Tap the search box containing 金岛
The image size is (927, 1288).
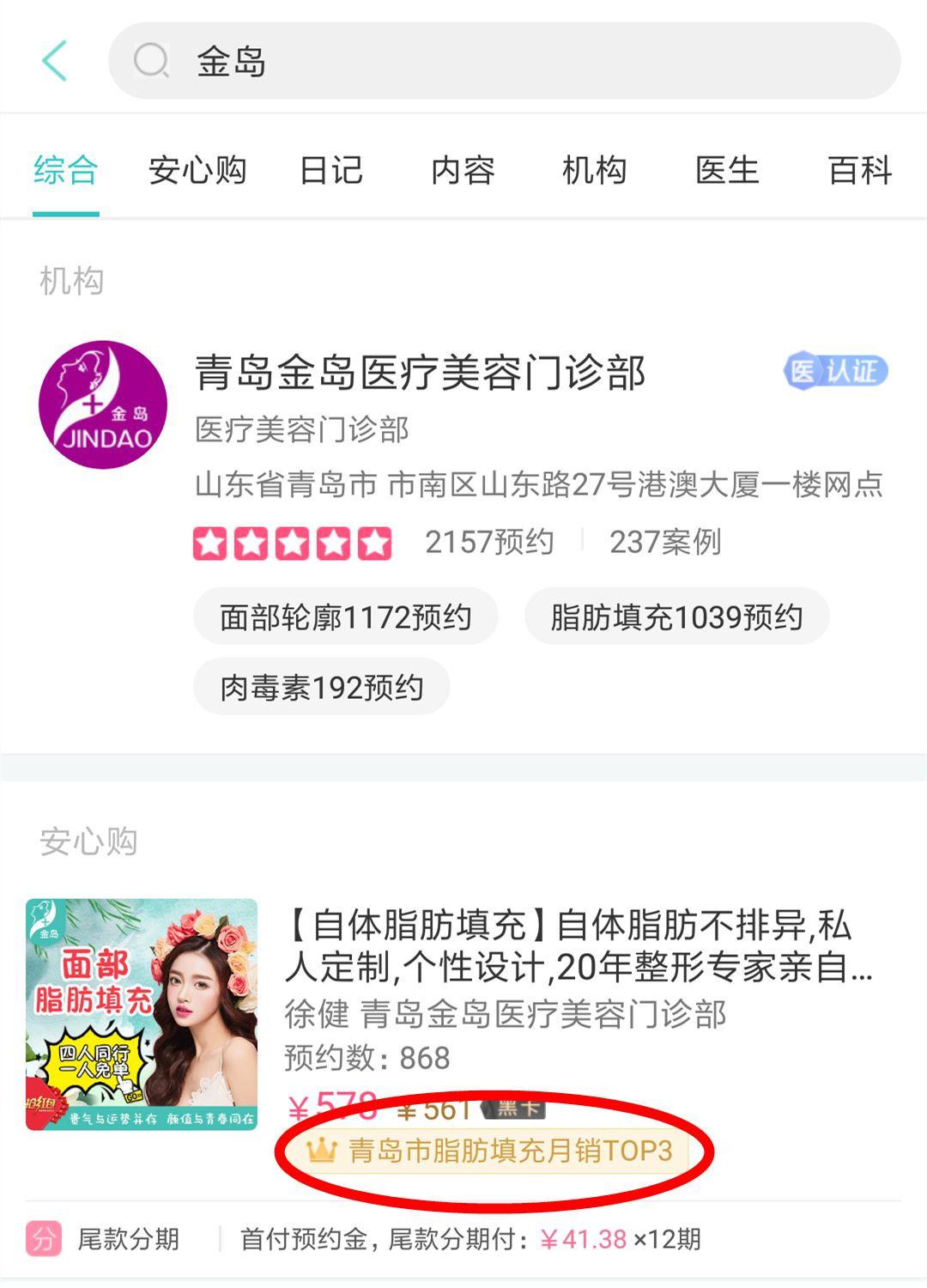coord(505,61)
